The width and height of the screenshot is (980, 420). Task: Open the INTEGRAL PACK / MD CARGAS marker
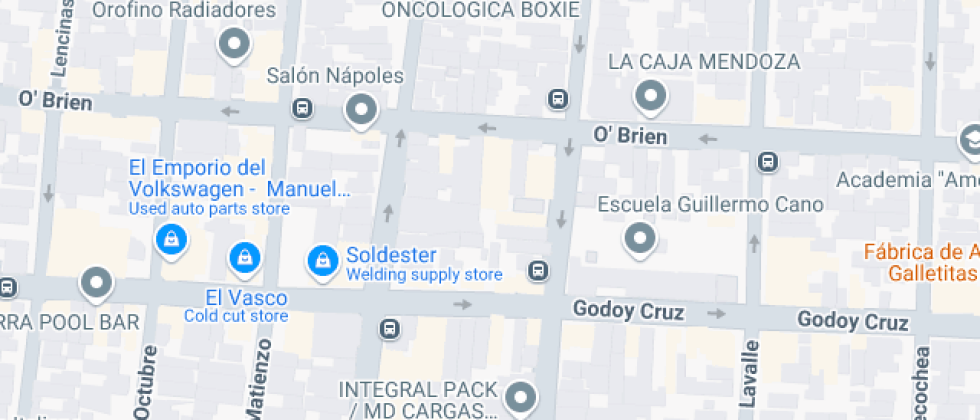click(x=520, y=398)
